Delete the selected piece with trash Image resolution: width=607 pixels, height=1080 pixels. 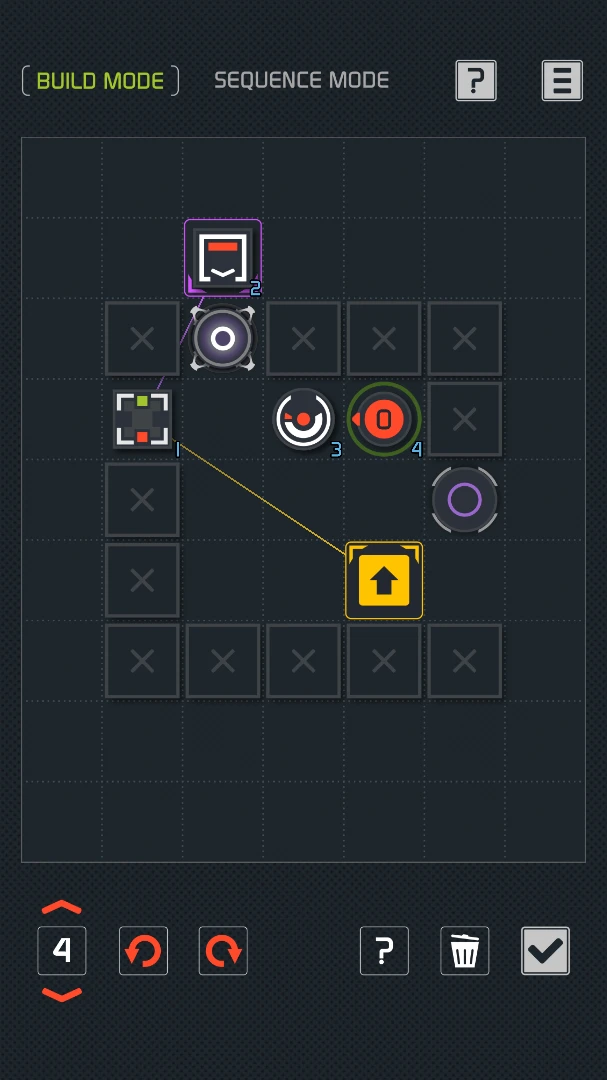pos(465,951)
